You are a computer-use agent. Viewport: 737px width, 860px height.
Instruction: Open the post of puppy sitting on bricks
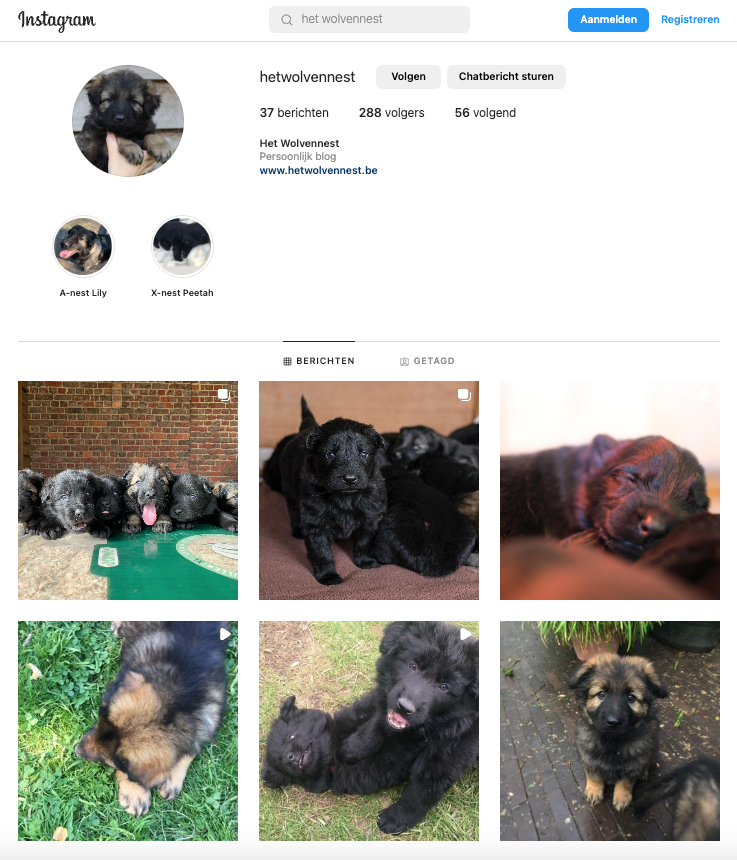[x=609, y=731]
